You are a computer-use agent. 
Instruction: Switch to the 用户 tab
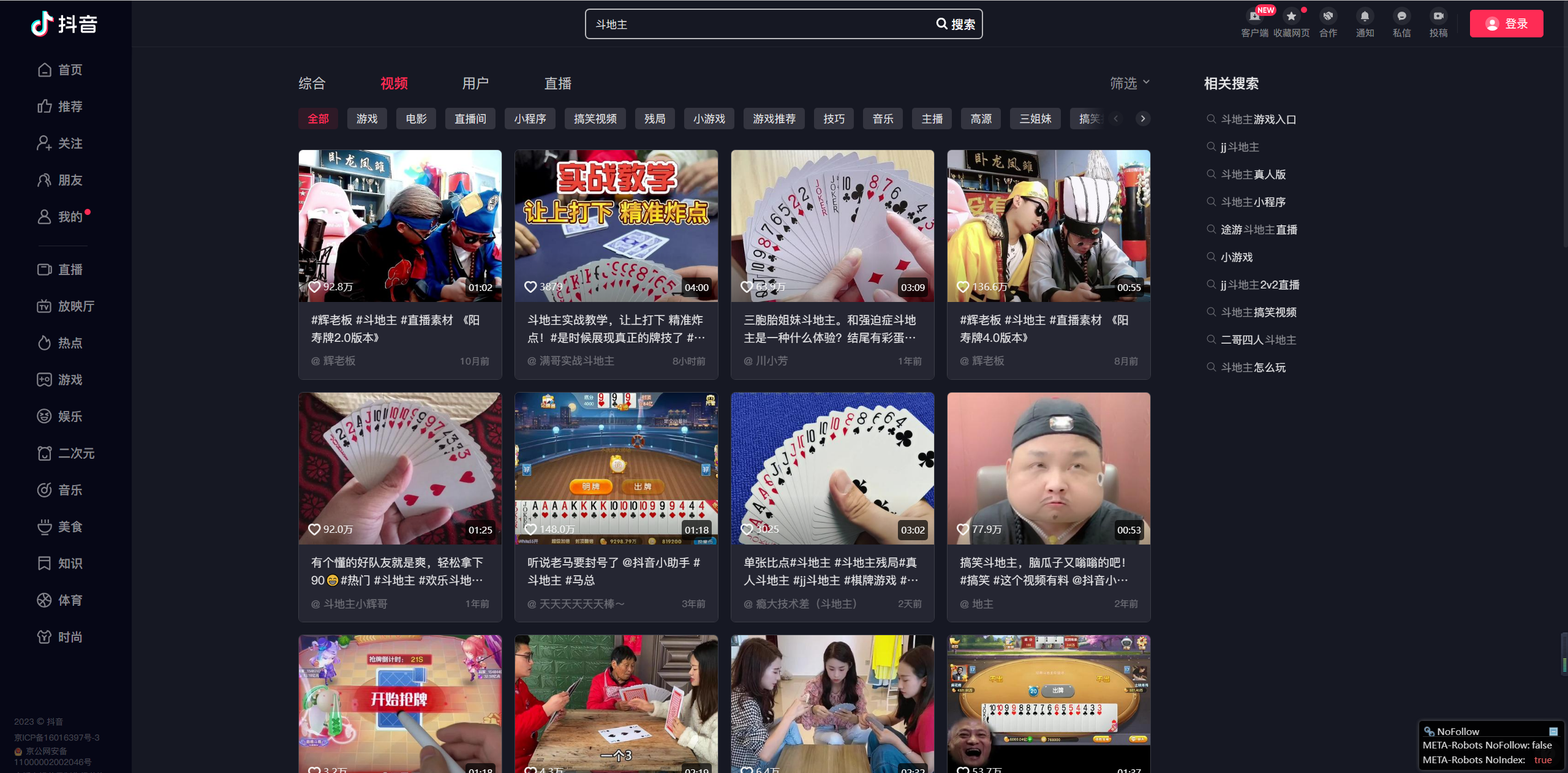(x=475, y=83)
